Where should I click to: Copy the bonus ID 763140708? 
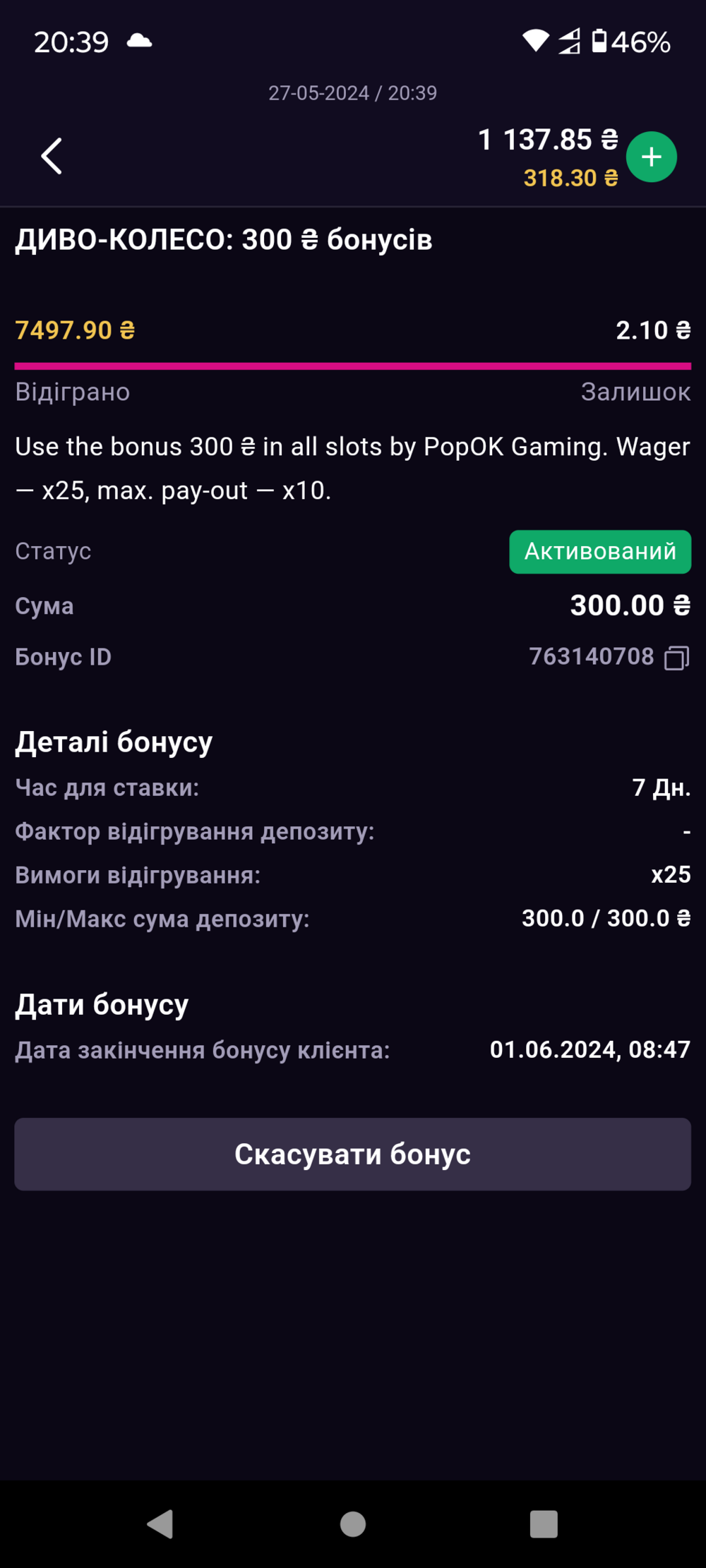pyautogui.click(x=676, y=658)
